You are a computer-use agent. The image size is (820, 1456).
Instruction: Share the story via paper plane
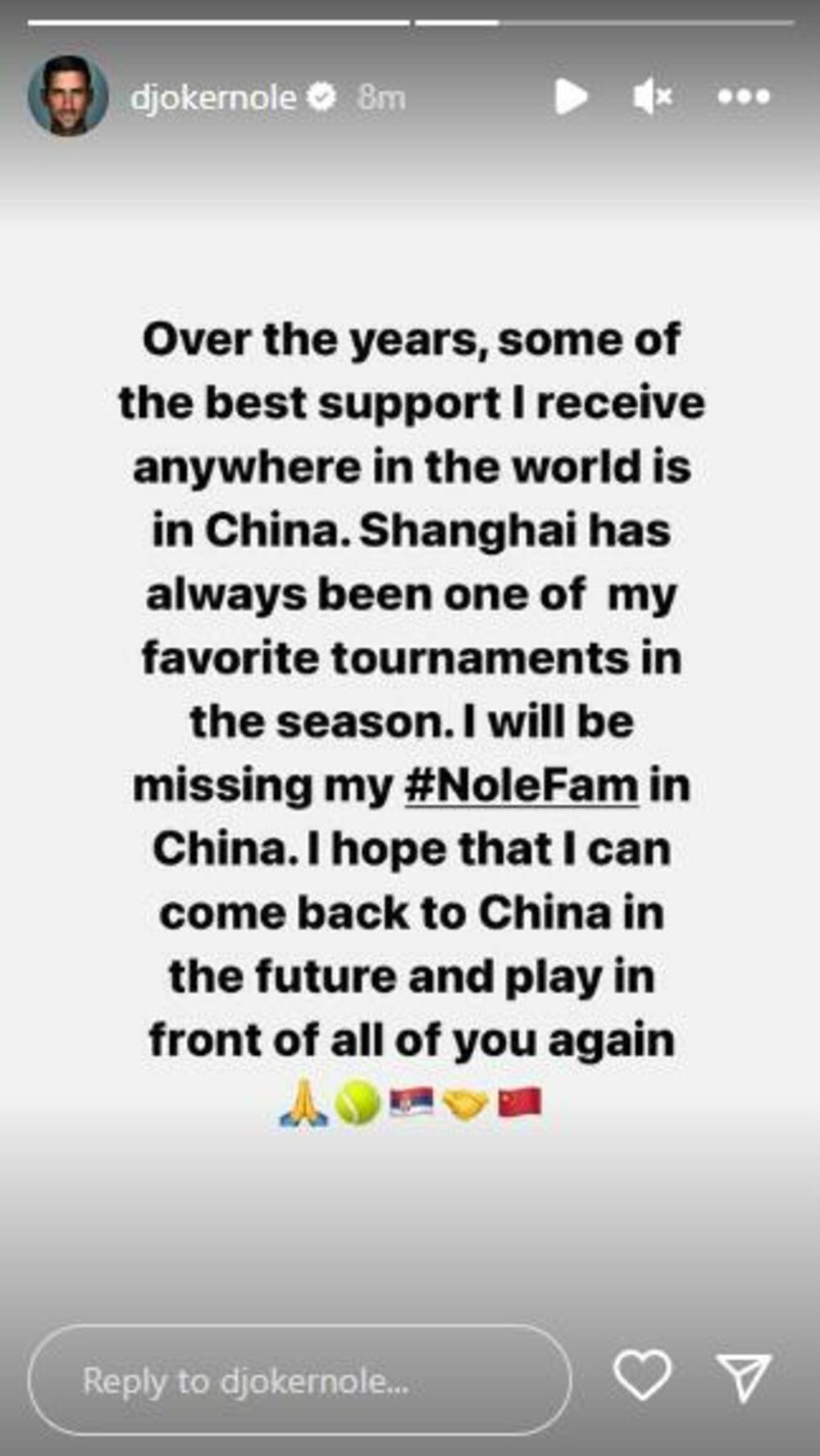coord(744,1376)
